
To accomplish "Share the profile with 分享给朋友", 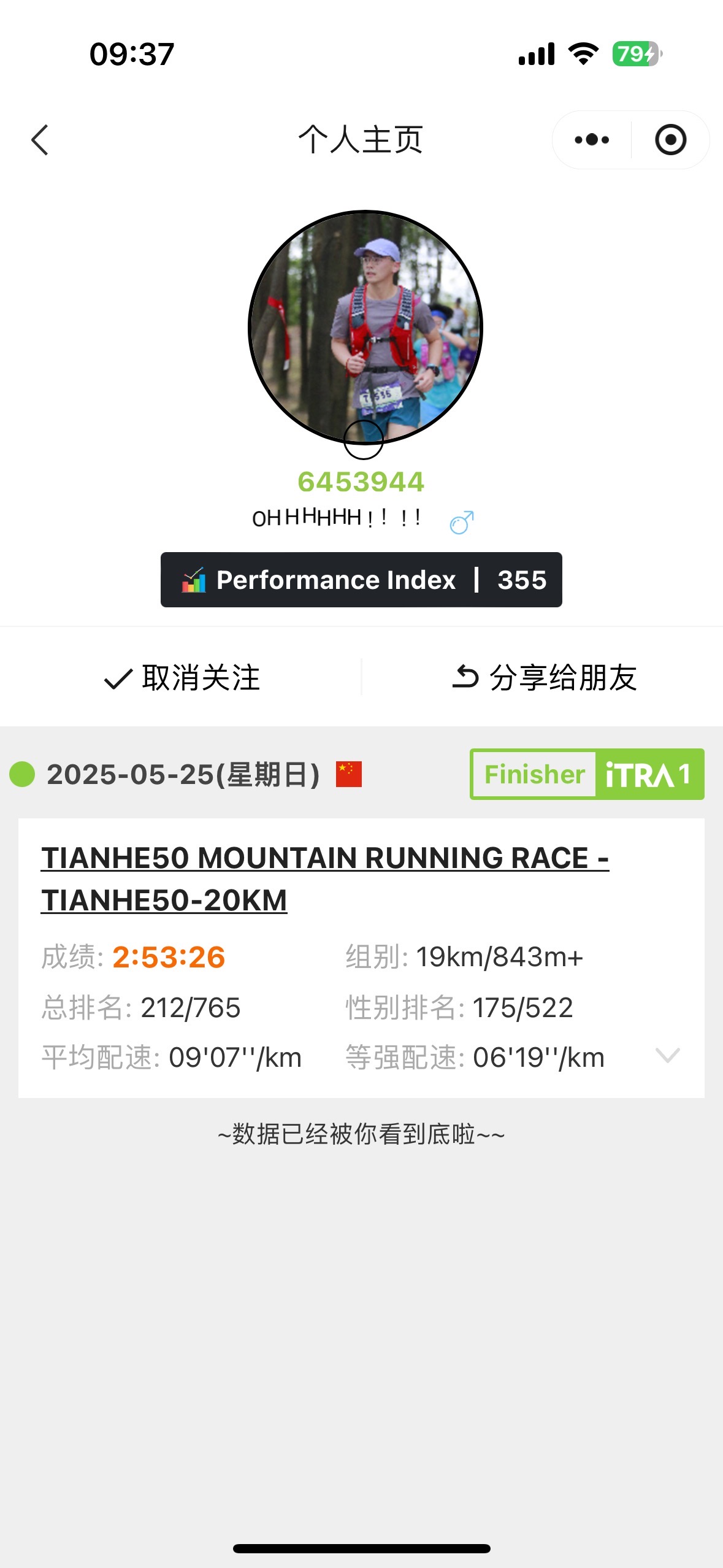I will (x=545, y=678).
